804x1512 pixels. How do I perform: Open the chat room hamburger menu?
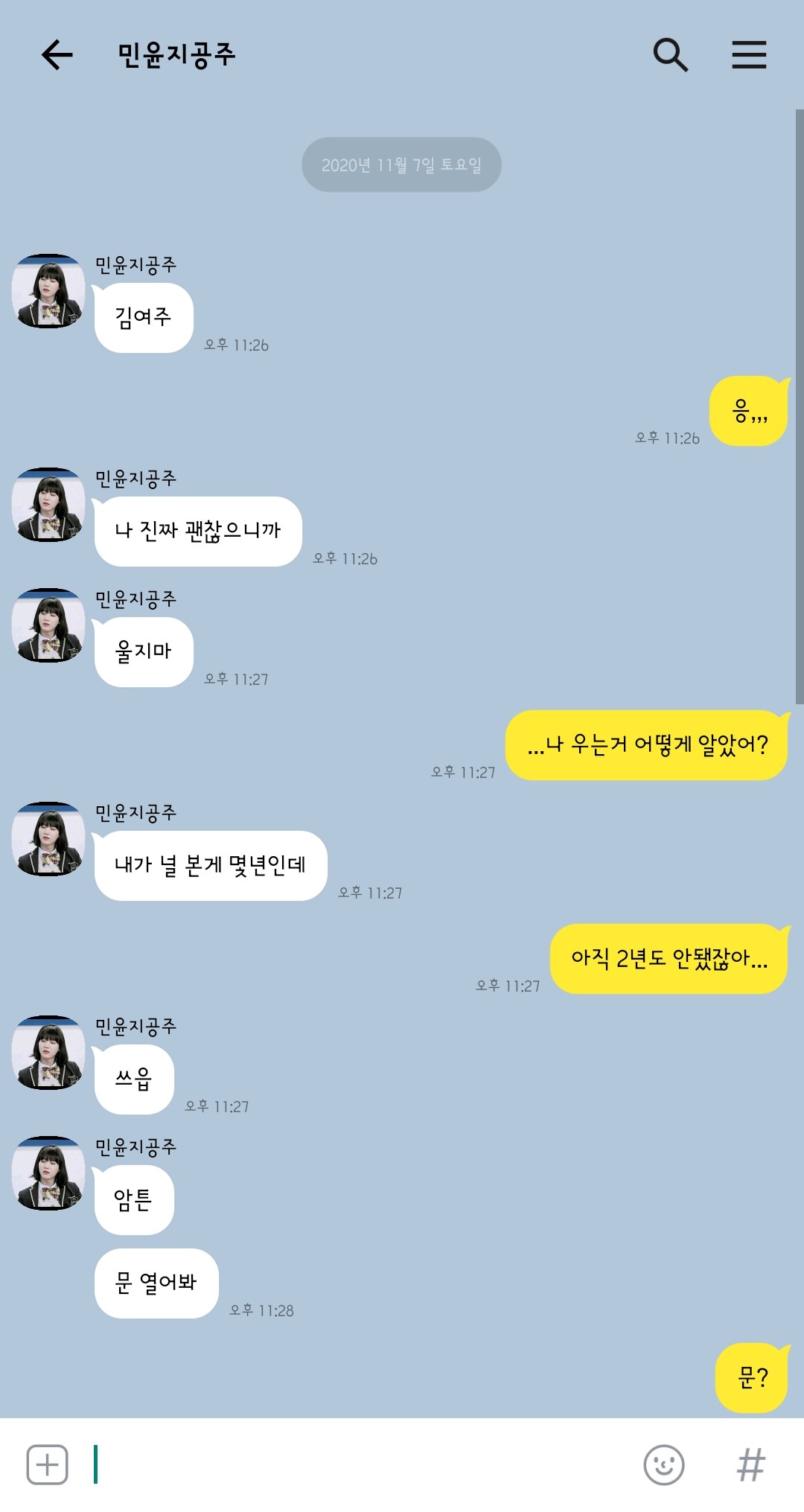click(748, 55)
